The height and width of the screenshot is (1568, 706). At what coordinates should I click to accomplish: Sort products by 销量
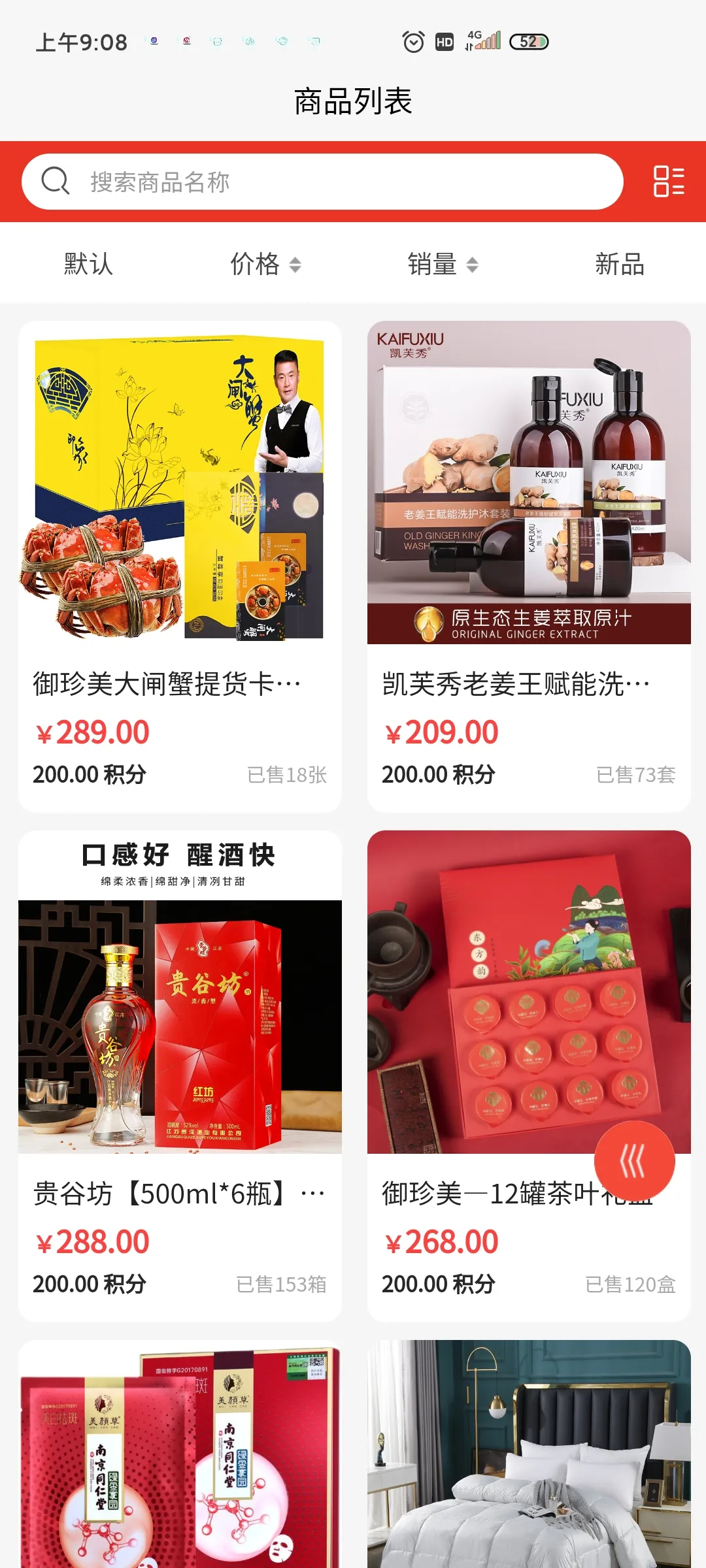click(x=442, y=265)
